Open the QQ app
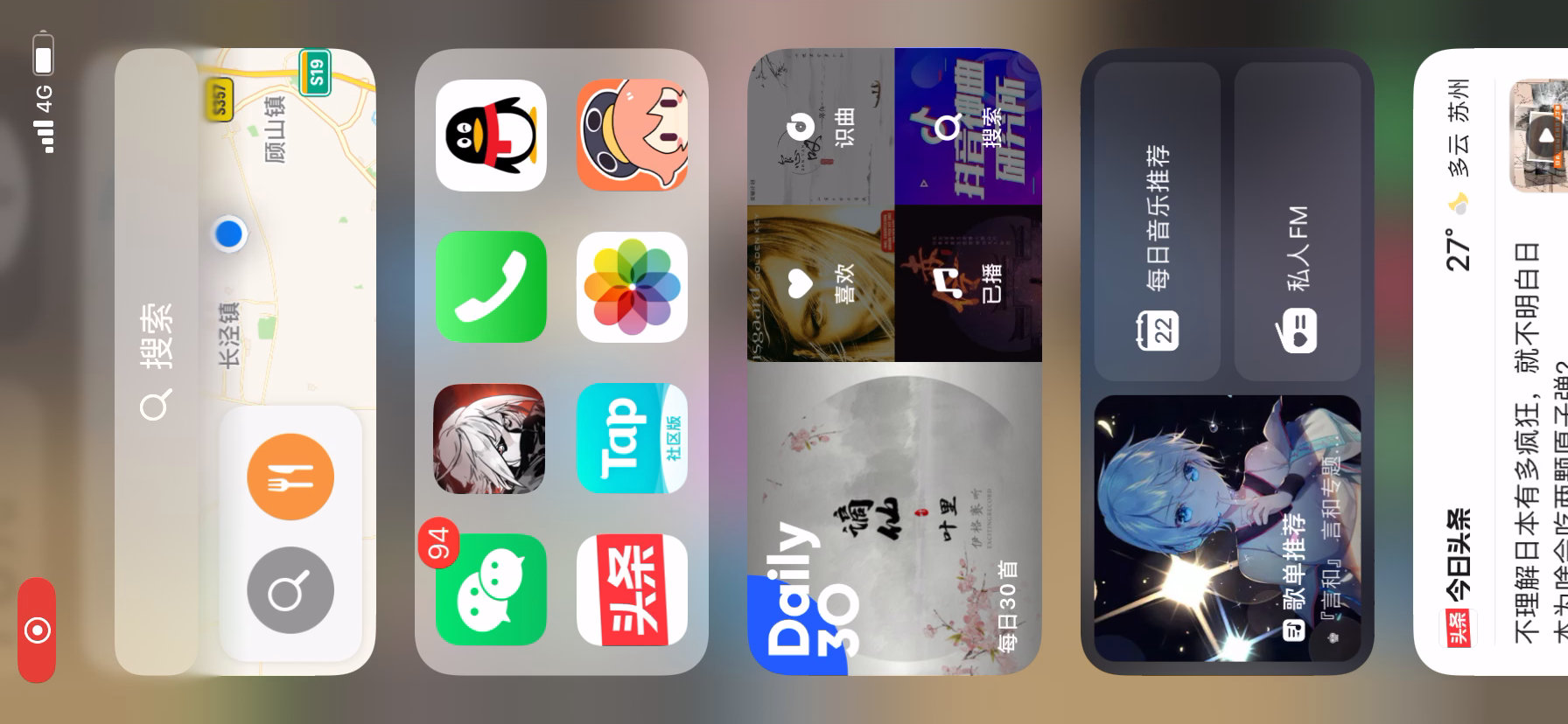Screen dimensions: 1568x724 point(491,136)
